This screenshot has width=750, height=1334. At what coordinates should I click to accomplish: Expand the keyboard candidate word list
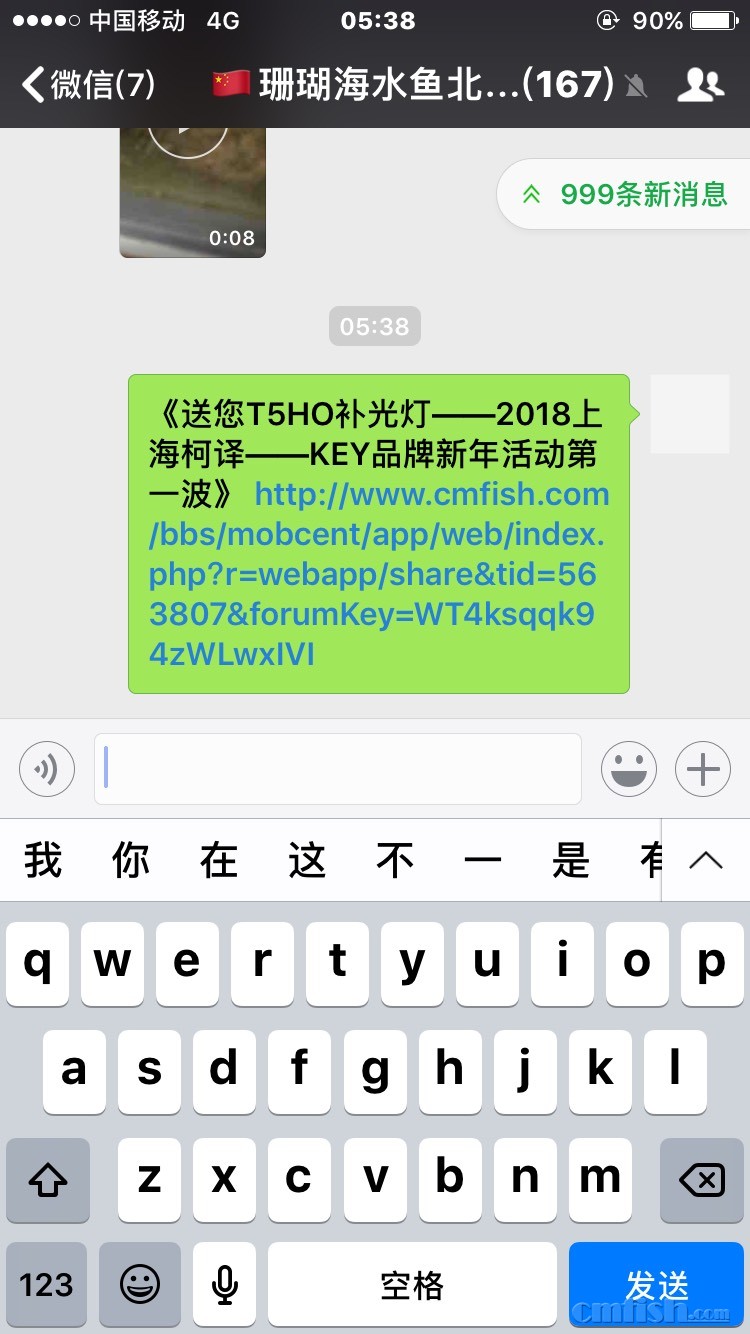(x=705, y=860)
